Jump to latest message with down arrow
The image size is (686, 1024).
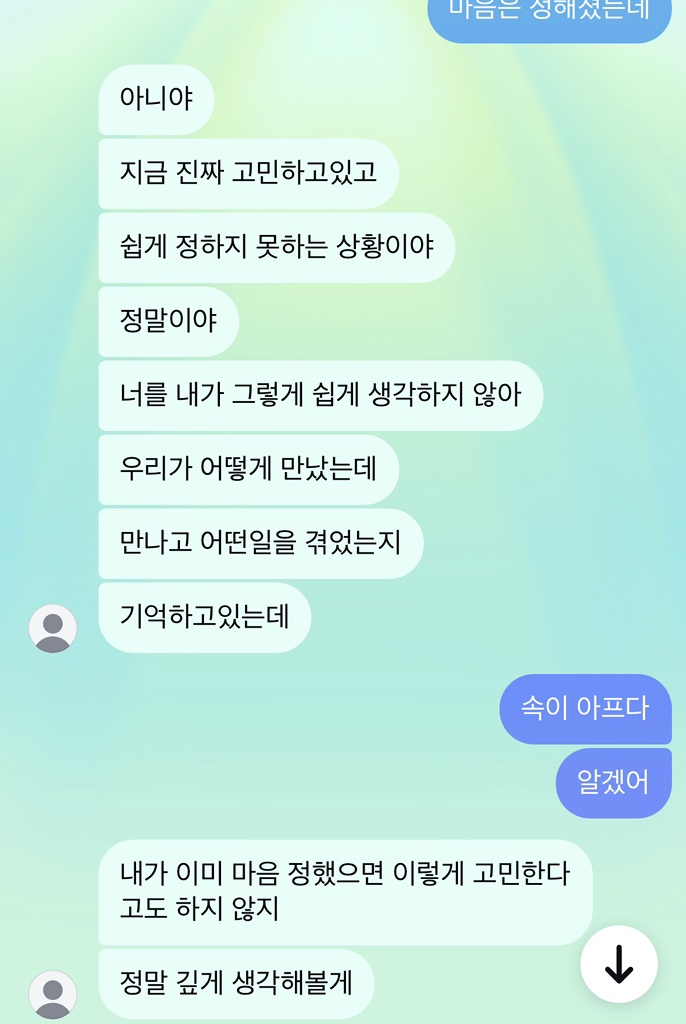(x=619, y=964)
